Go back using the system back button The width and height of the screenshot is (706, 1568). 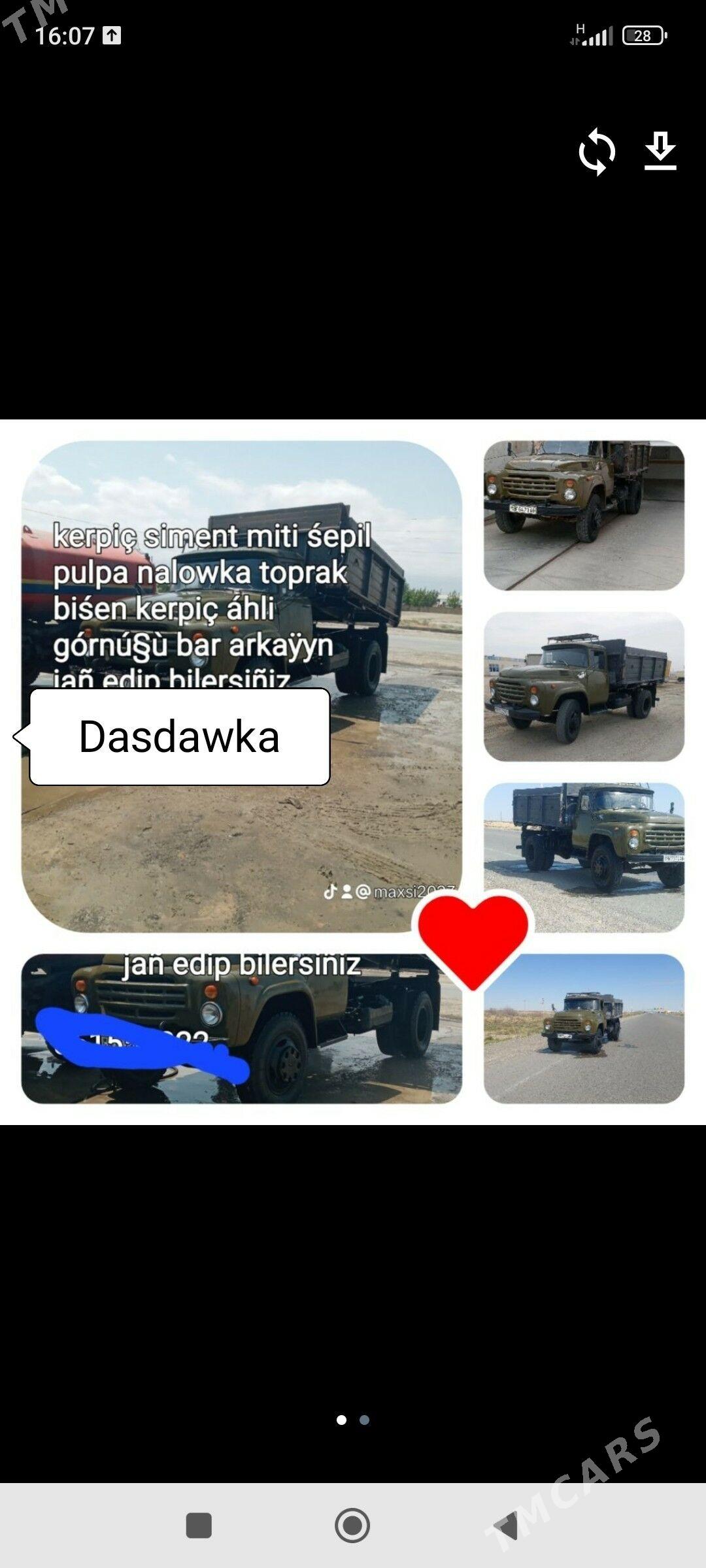pos(507,1526)
